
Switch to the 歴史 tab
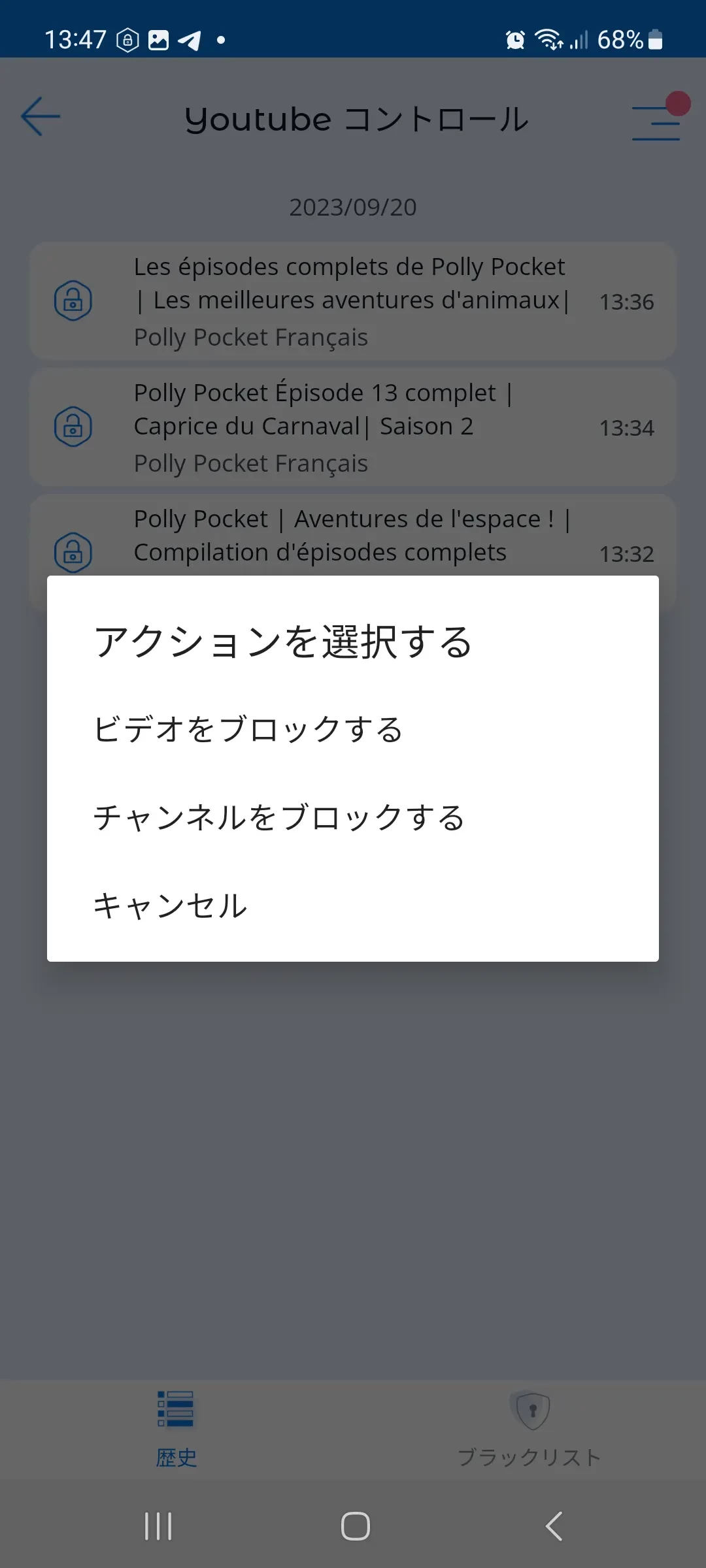point(176,1428)
